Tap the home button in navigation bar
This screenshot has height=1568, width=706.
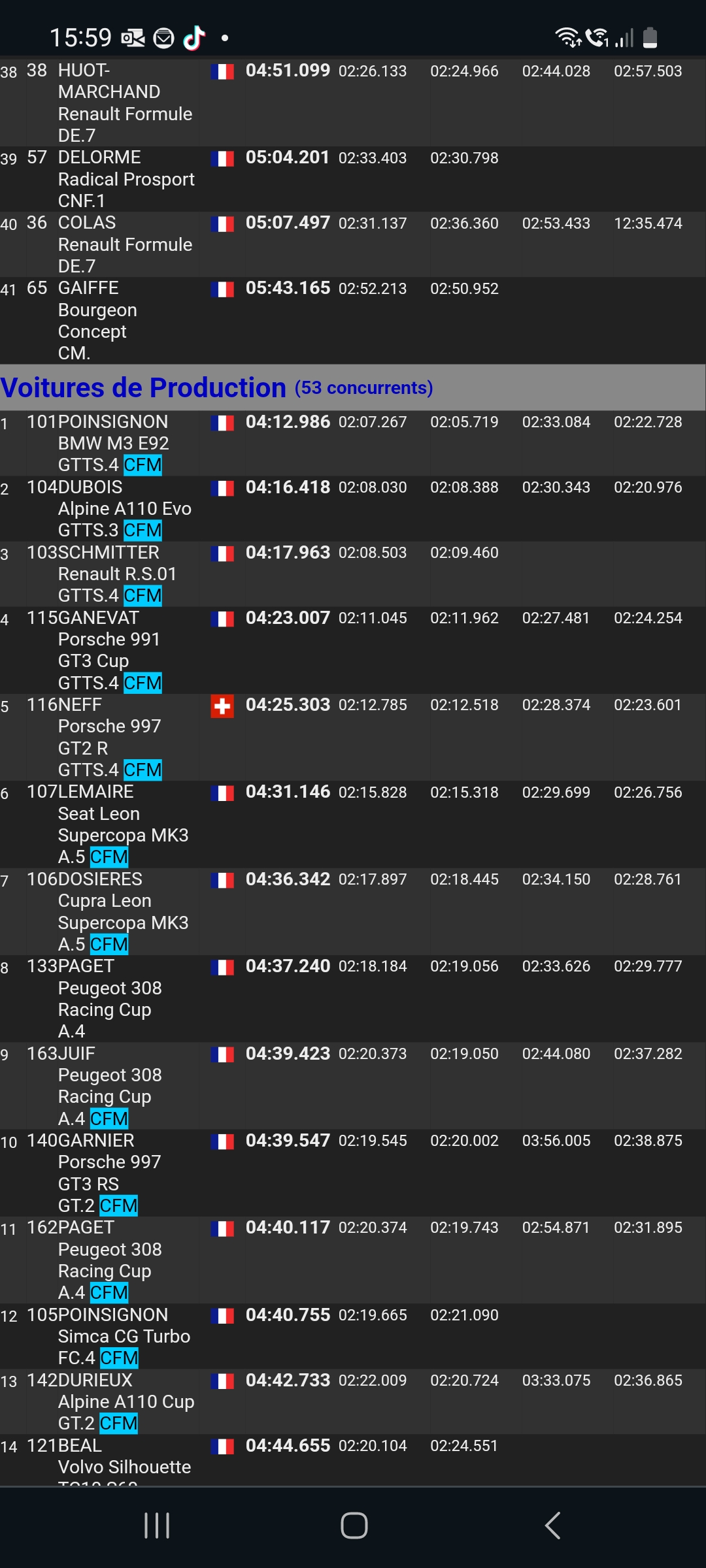tap(354, 1526)
